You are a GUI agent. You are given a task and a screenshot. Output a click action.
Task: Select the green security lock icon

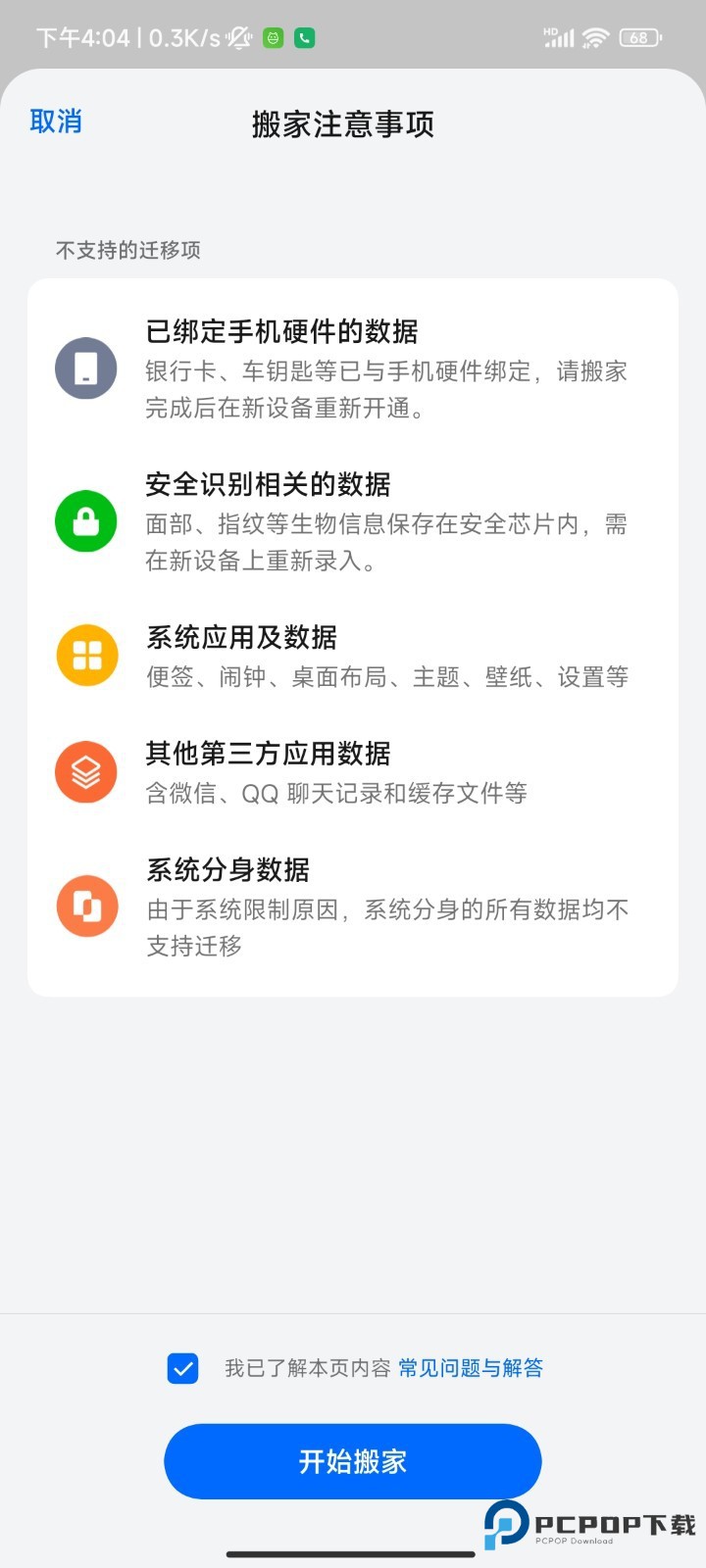pos(85,521)
